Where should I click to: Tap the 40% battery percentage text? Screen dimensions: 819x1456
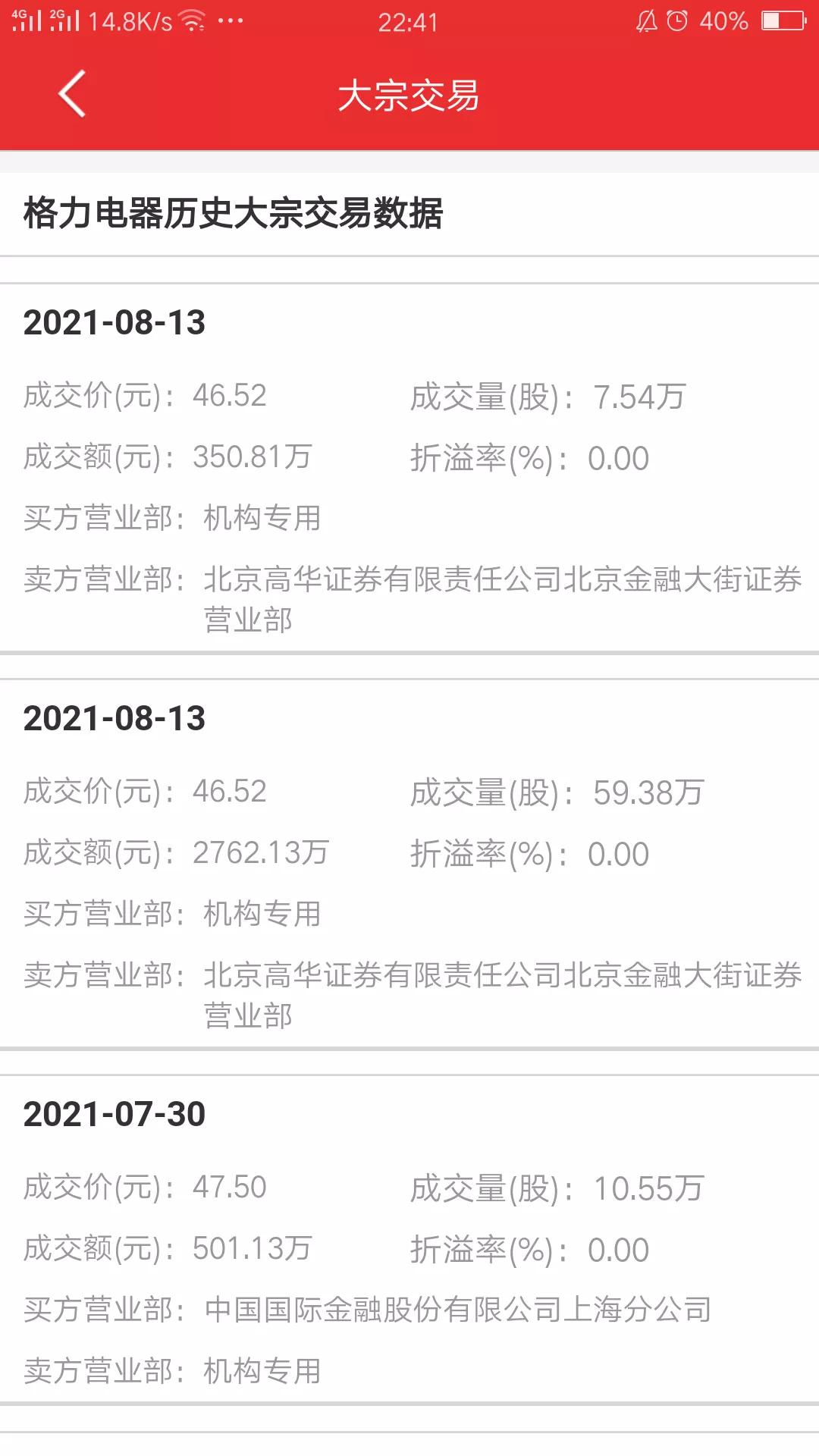coord(725,20)
